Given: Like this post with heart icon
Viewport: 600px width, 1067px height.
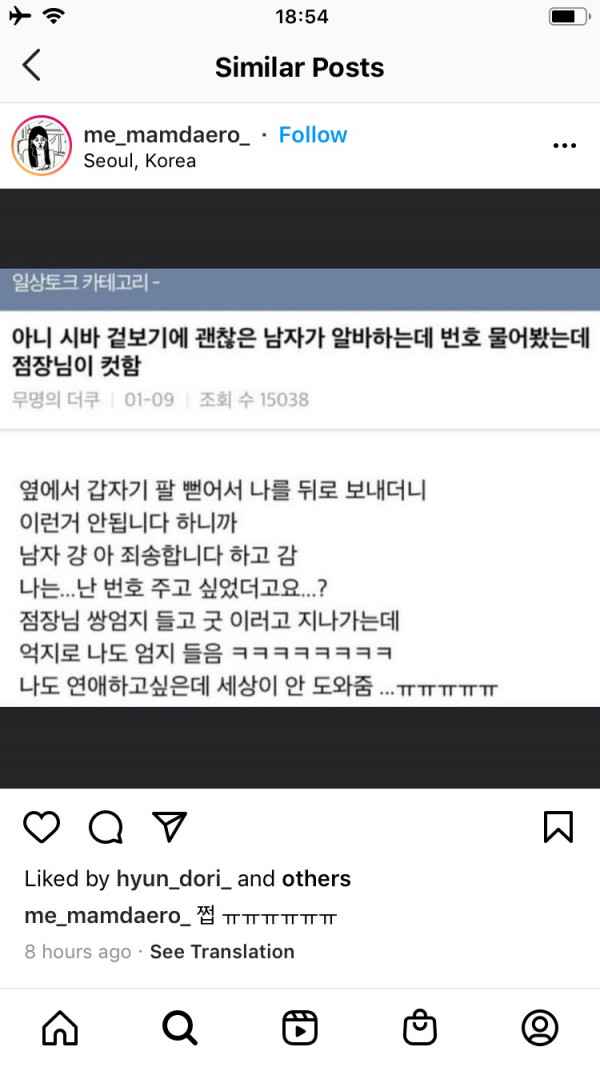Looking at the screenshot, I should pos(42,827).
